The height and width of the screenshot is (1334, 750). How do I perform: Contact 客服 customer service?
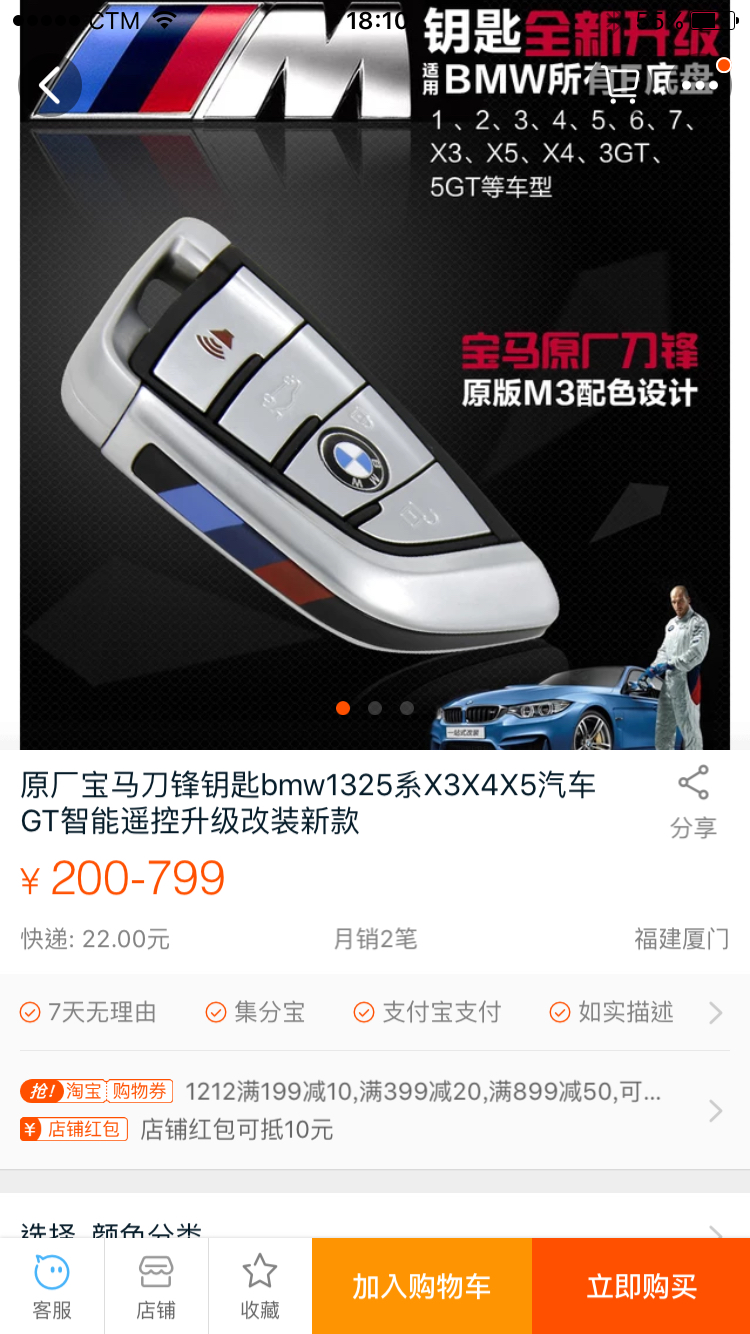[52, 1286]
